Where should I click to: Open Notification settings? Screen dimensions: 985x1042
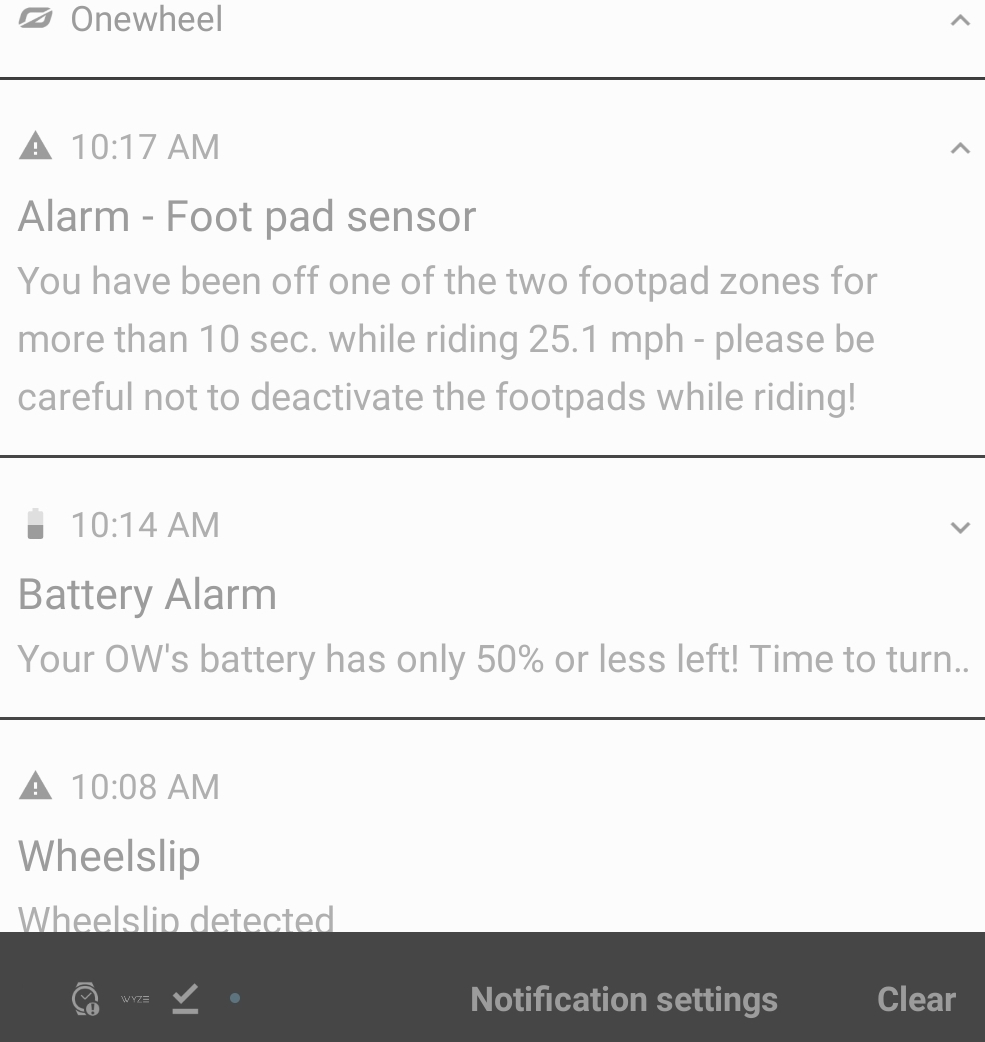pos(623,999)
